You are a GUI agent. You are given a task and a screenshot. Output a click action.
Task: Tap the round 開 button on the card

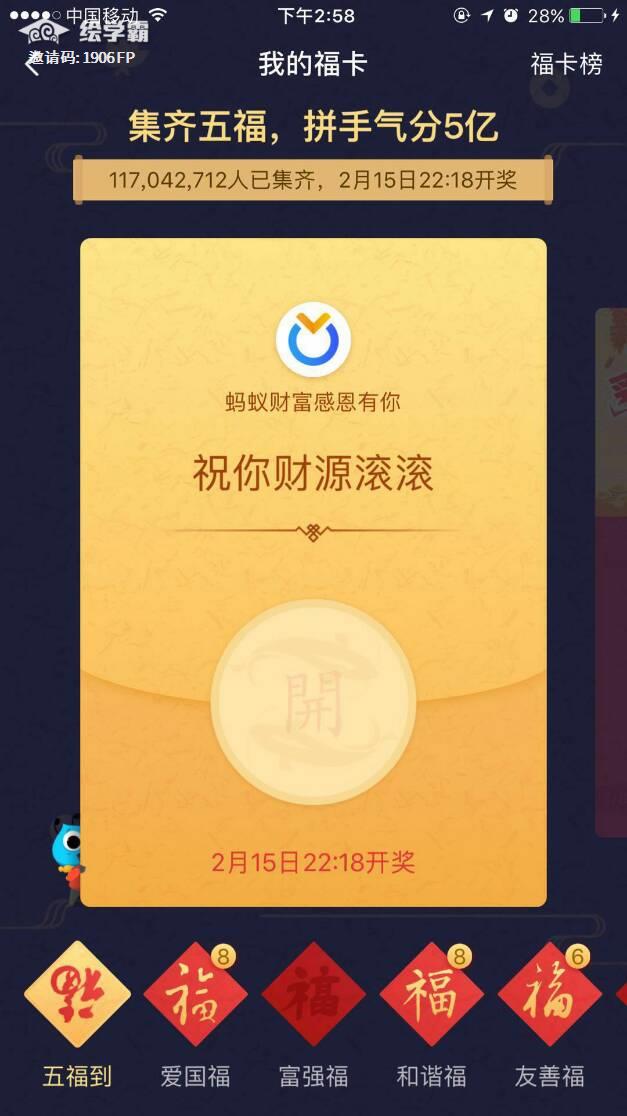click(x=313, y=701)
